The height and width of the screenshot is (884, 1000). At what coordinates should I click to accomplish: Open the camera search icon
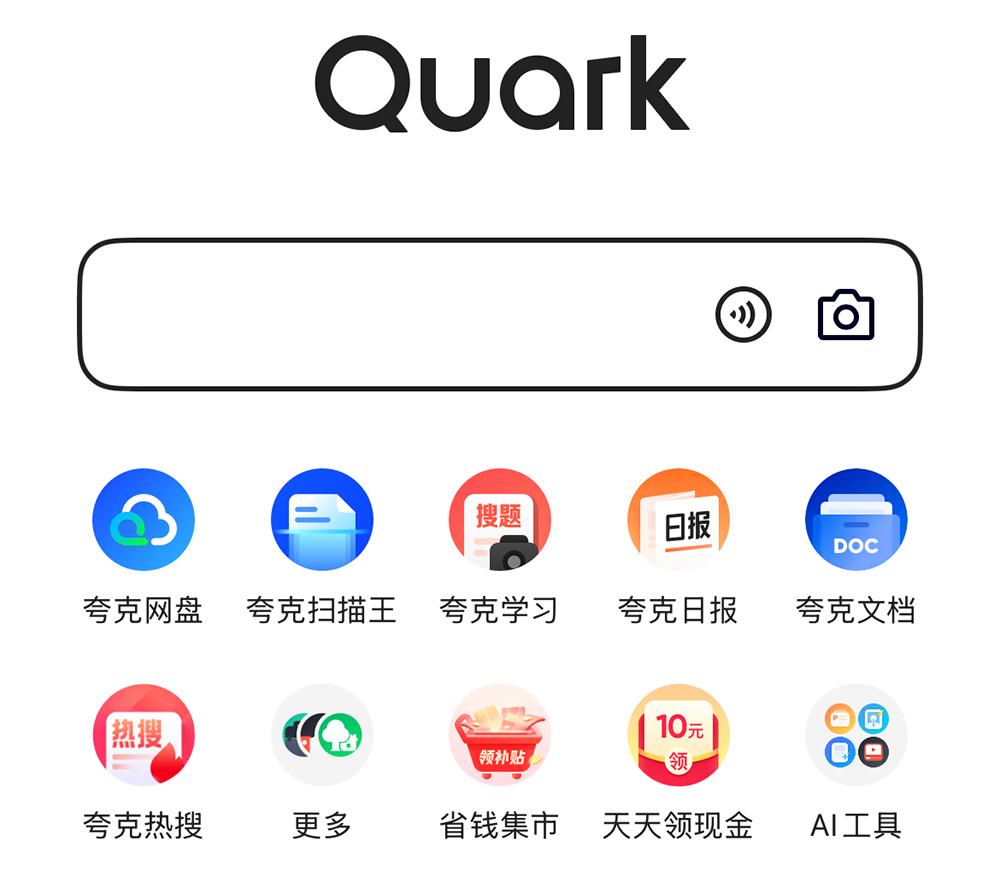[x=846, y=315]
